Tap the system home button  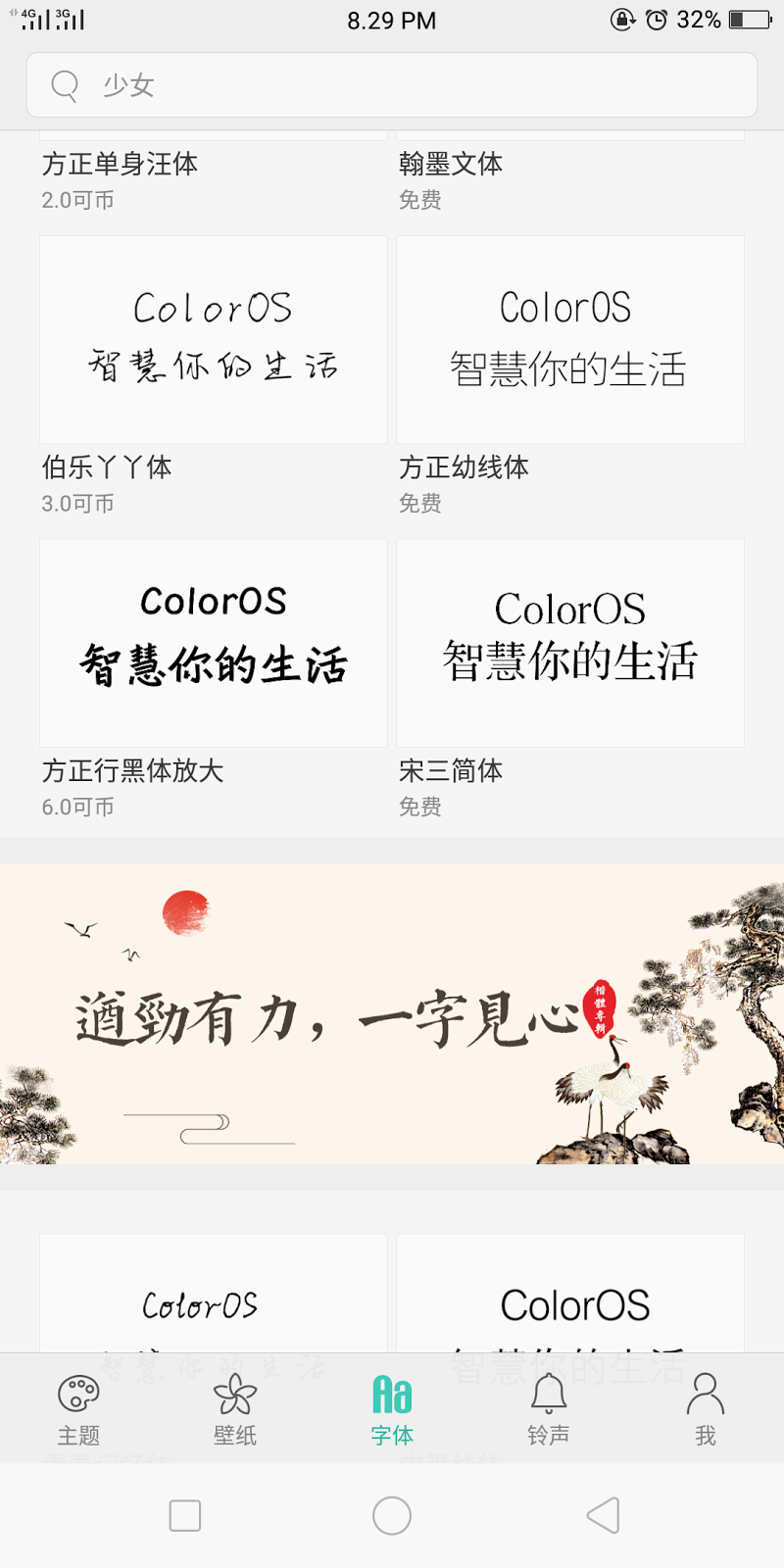(392, 1515)
